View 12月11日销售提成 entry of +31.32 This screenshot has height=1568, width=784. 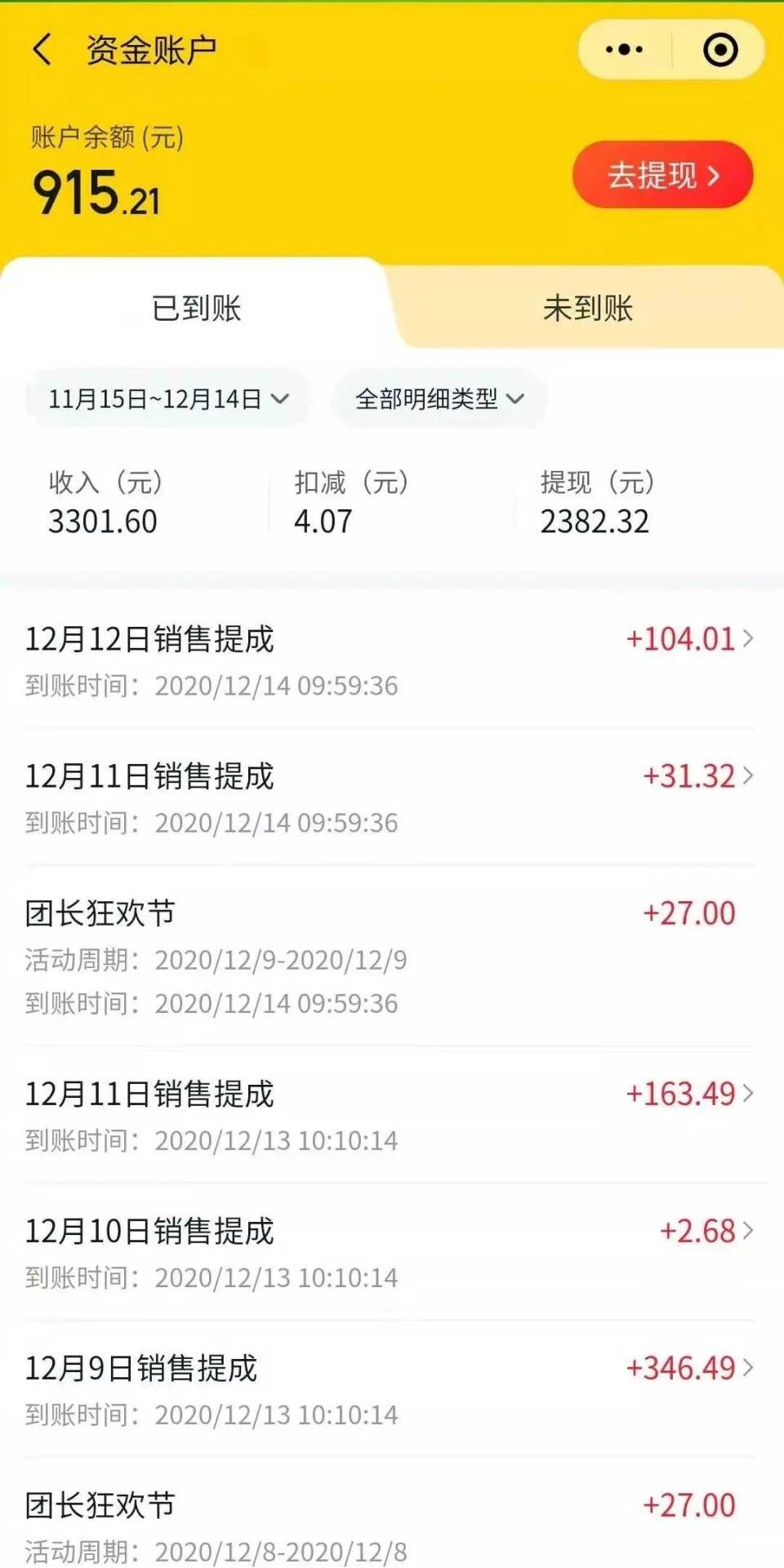(390, 797)
